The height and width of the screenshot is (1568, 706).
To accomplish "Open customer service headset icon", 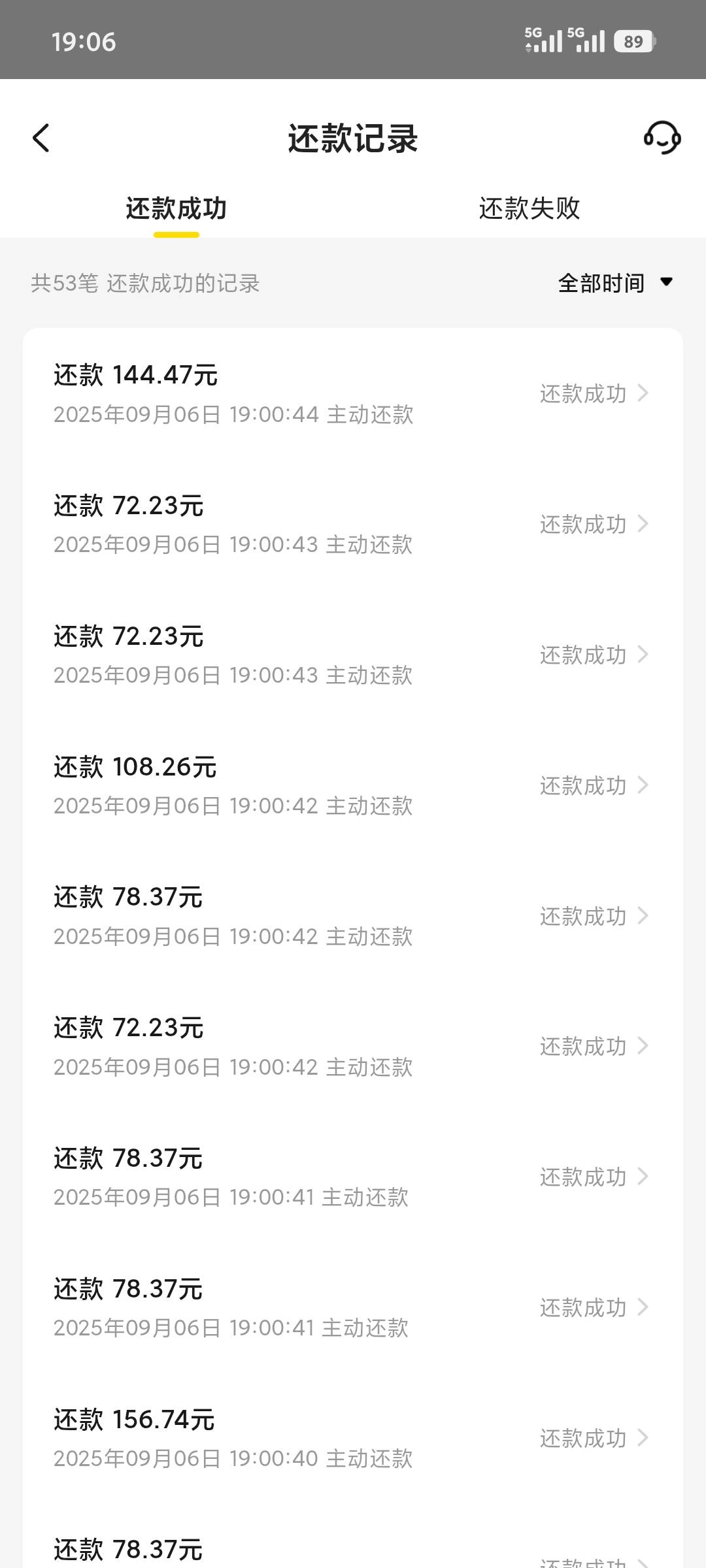I will [x=662, y=137].
